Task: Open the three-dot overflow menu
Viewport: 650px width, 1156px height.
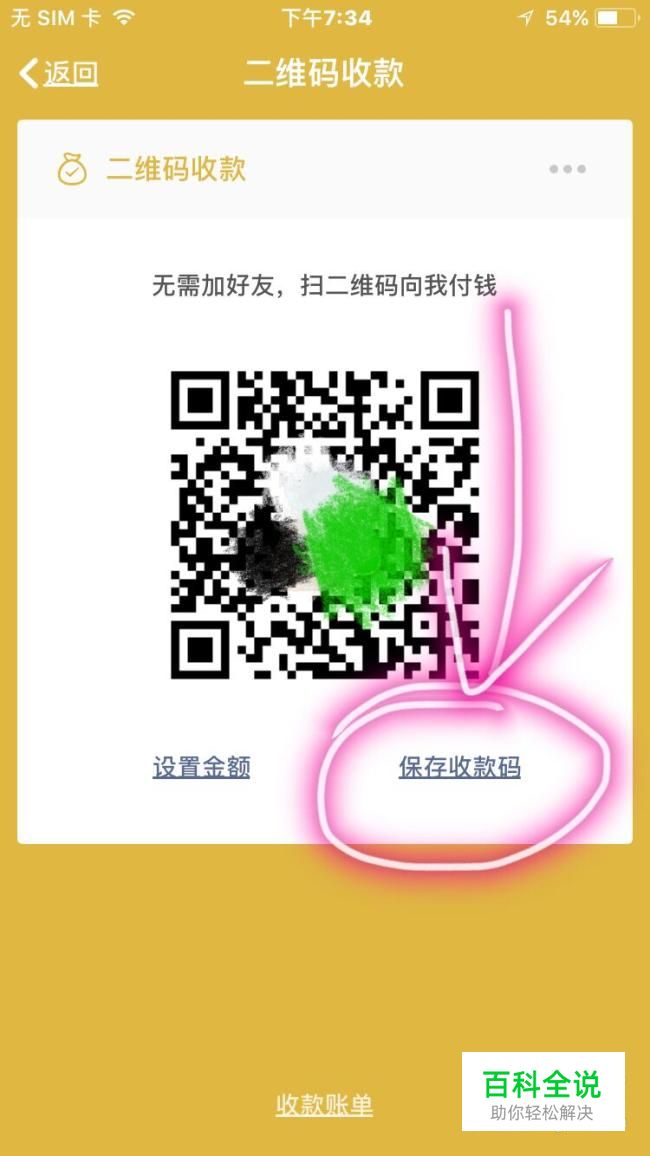Action: 567,169
